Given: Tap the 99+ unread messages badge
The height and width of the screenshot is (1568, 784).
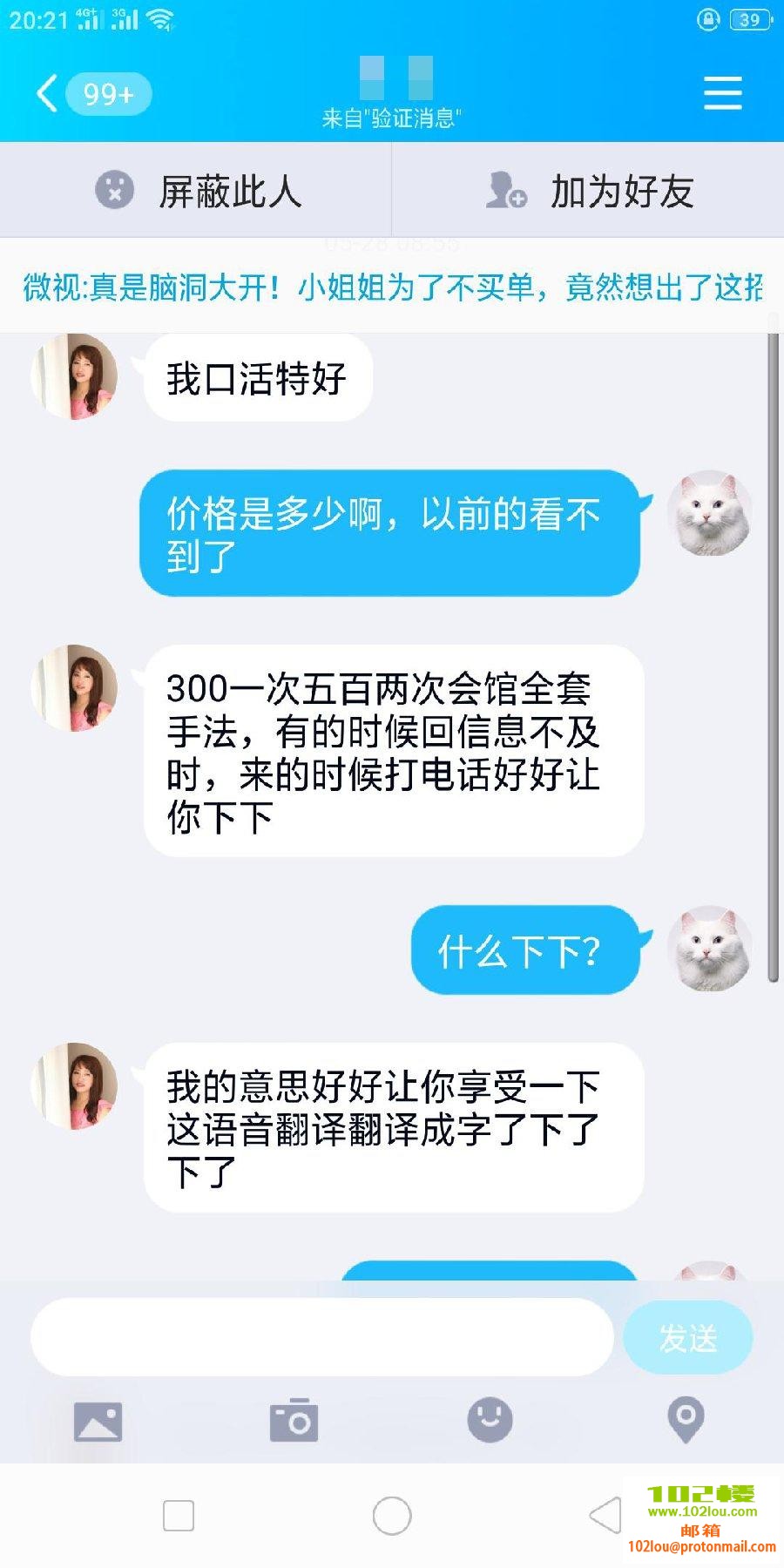Looking at the screenshot, I should tap(108, 93).
